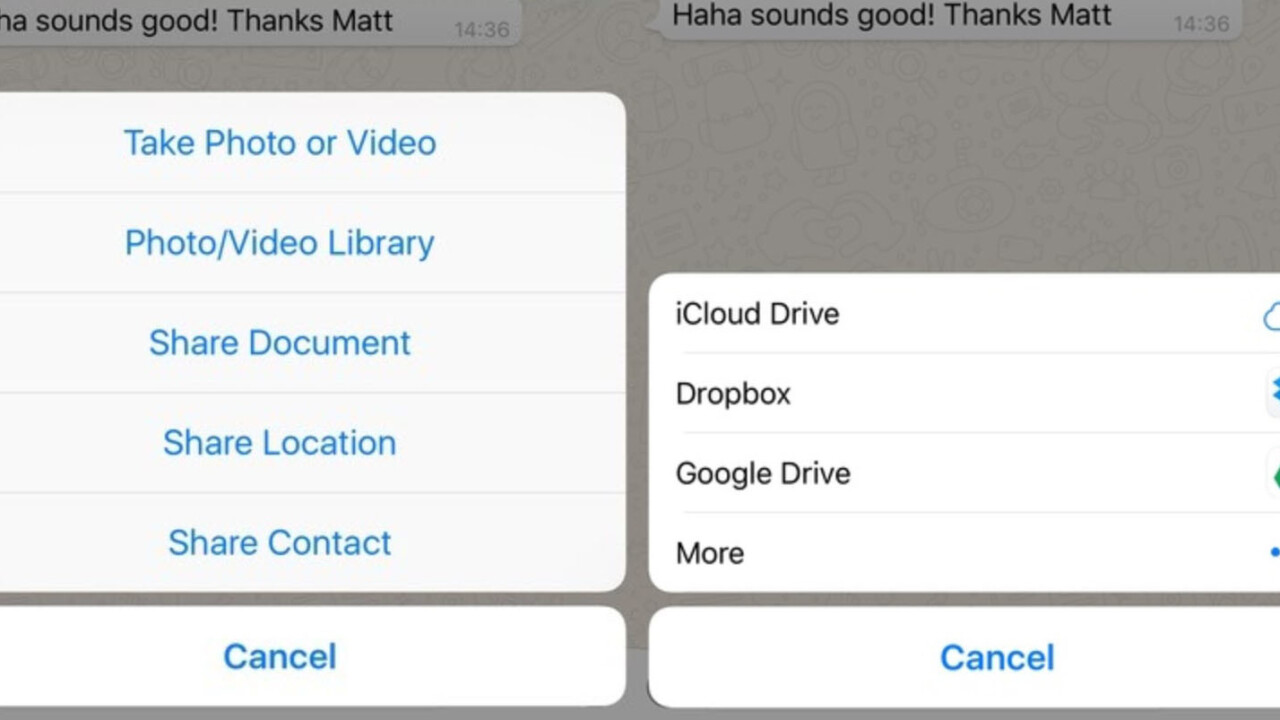Image resolution: width=1280 pixels, height=720 pixels.
Task: Pick the Share Contact option
Action: pyautogui.click(x=280, y=543)
